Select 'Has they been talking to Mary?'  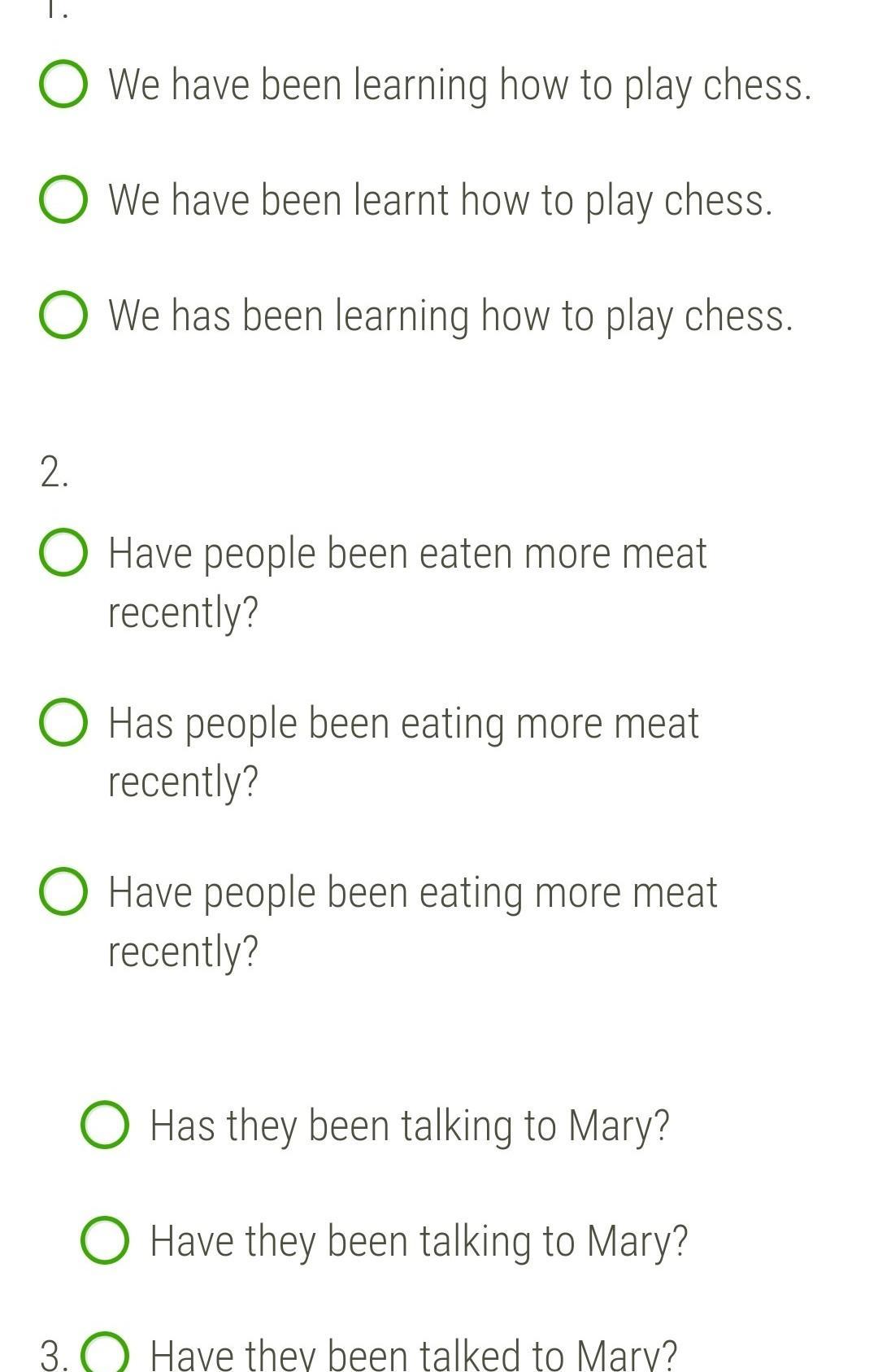105,1126
